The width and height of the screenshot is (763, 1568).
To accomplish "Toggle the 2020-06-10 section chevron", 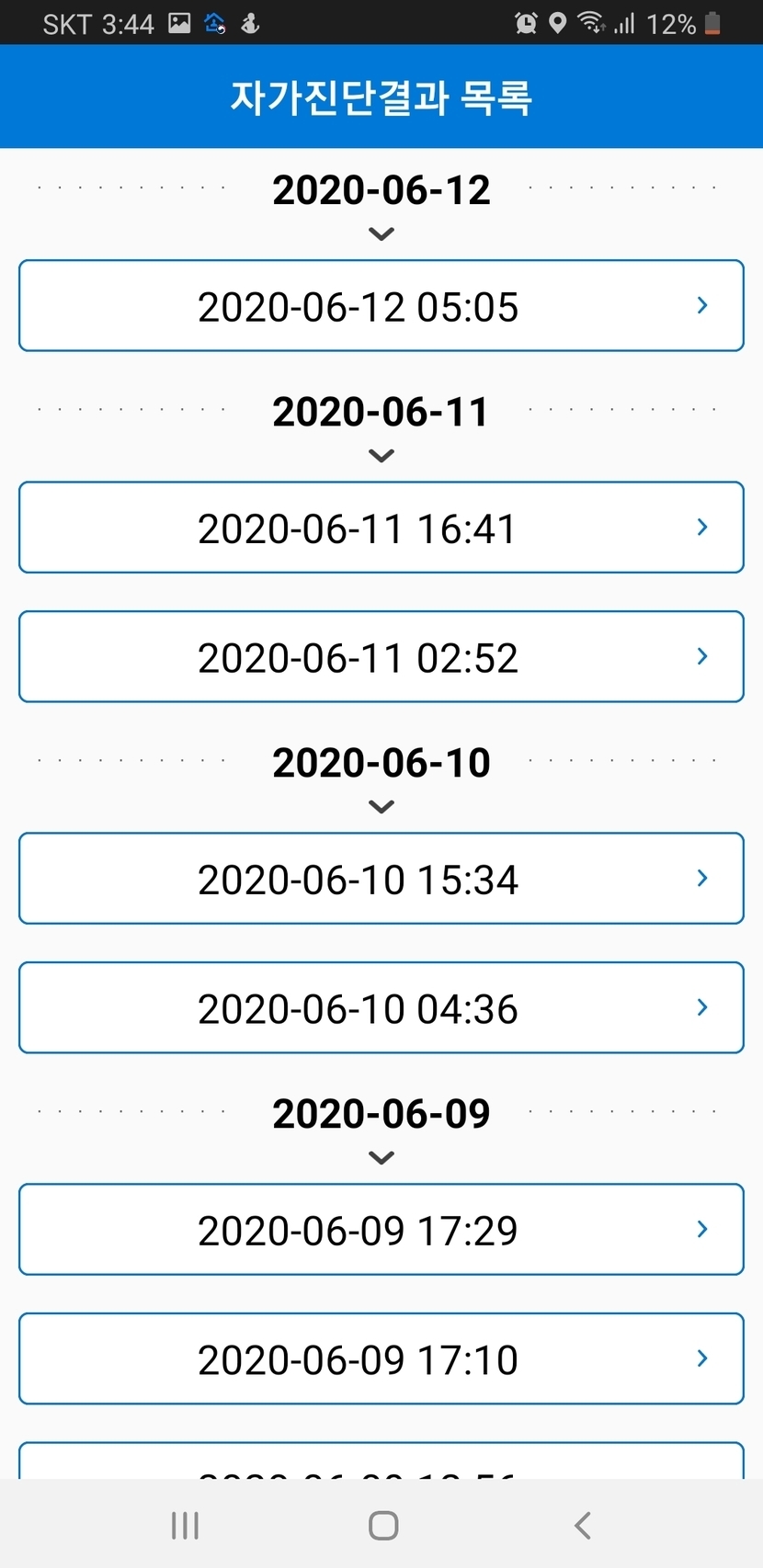I will [x=381, y=807].
